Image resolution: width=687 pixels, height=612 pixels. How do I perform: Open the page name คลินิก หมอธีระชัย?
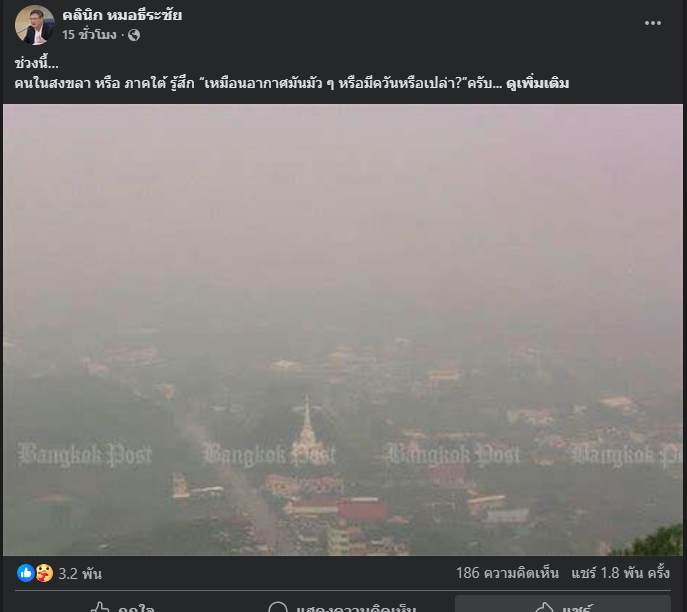tap(122, 15)
